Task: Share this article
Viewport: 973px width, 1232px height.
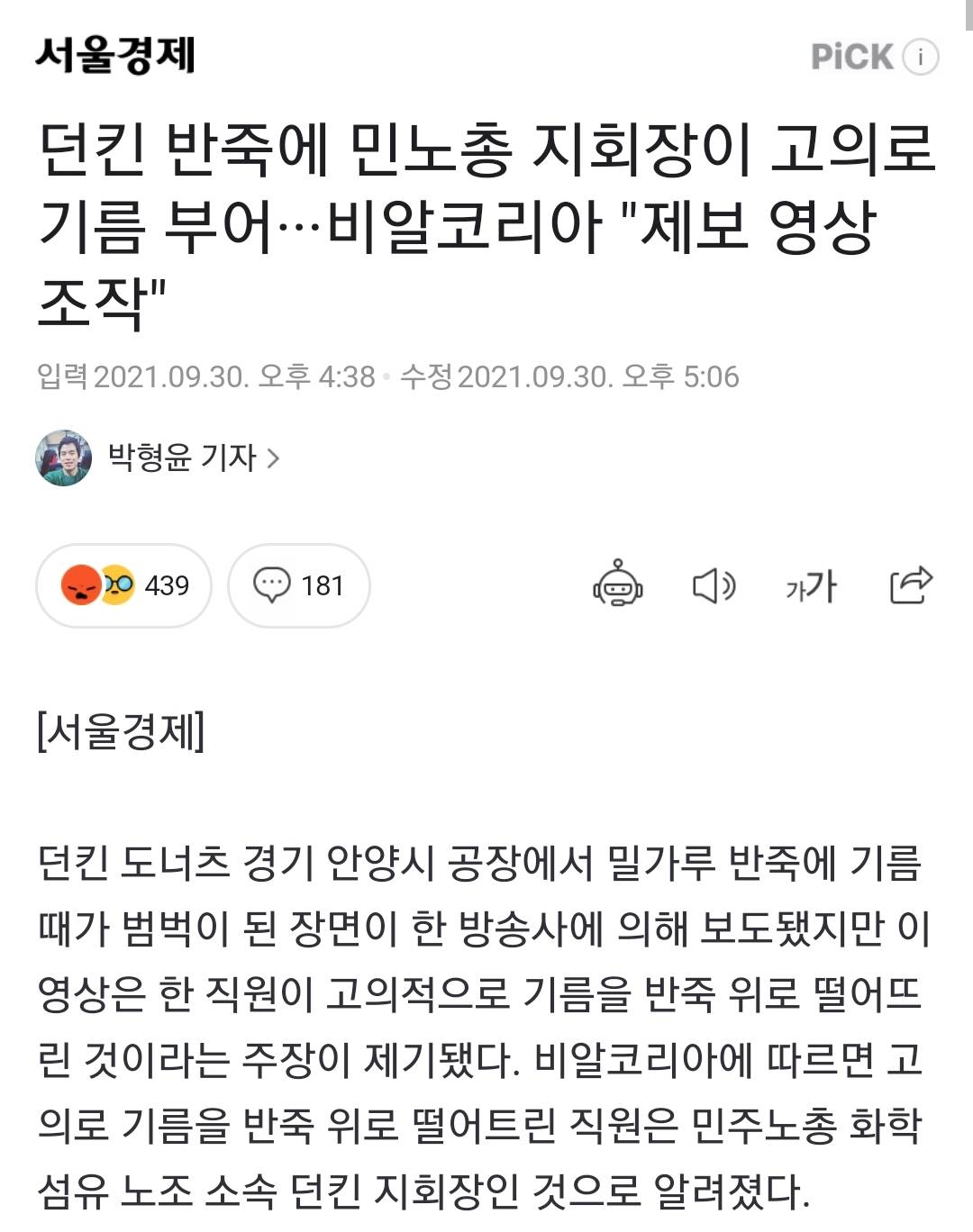Action: pos(910,584)
